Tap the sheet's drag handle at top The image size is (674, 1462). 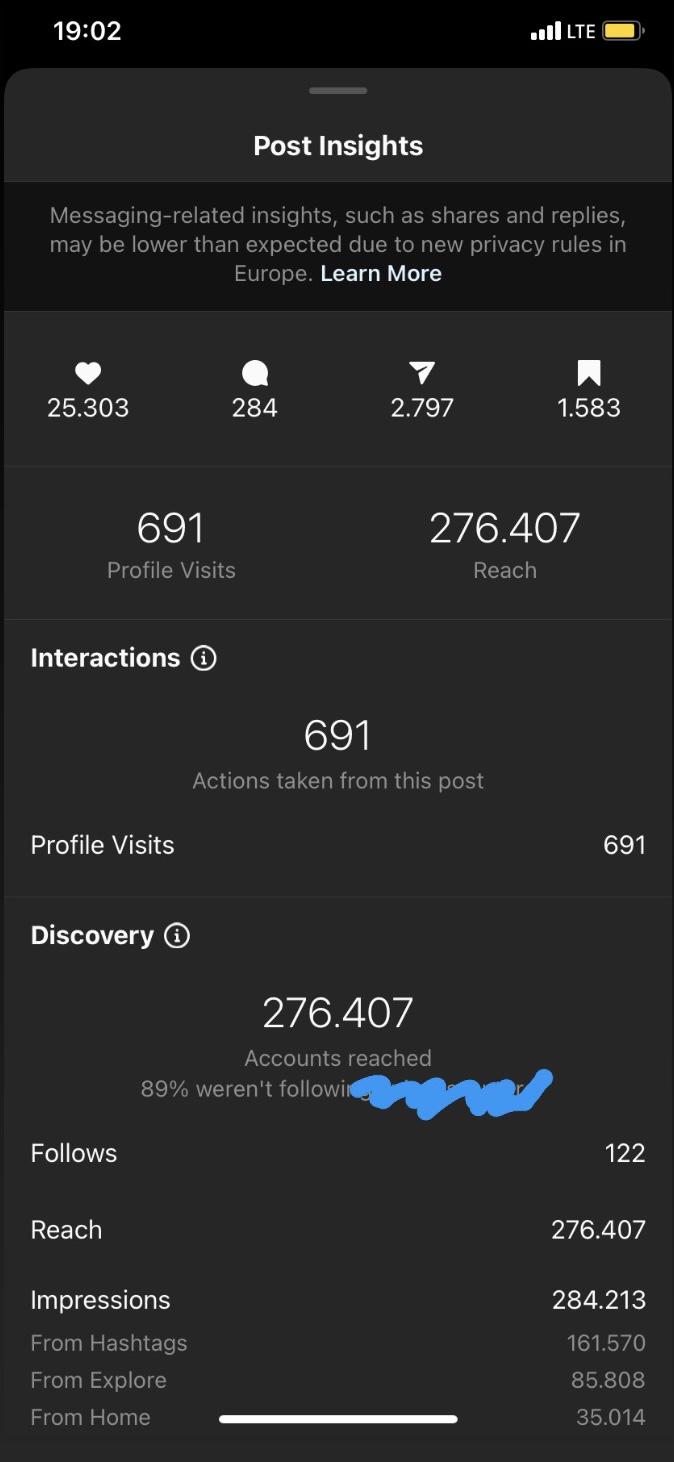tap(338, 91)
